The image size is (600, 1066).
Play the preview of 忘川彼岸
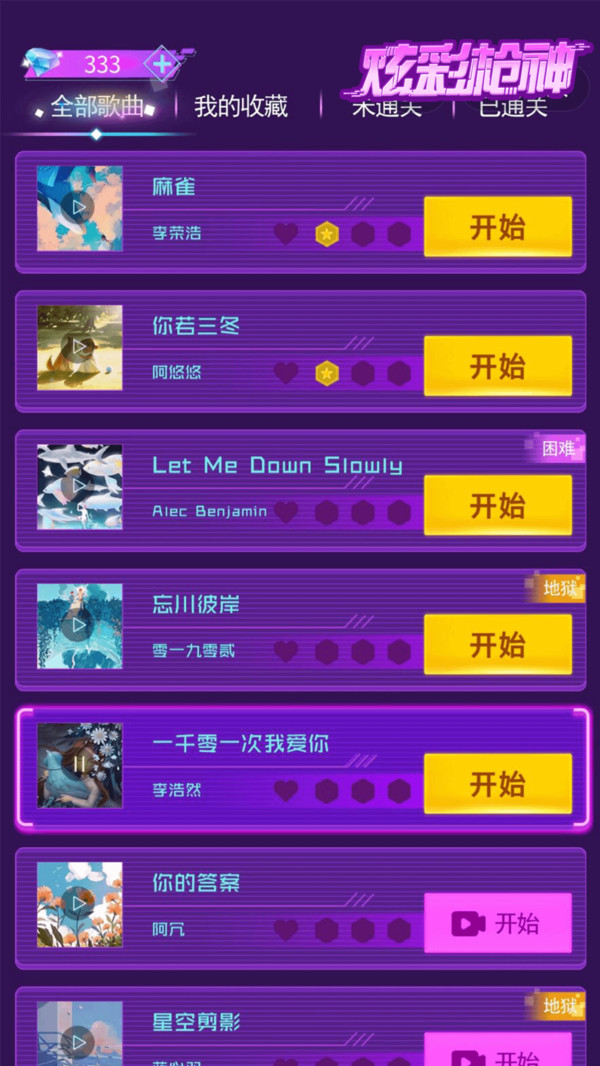point(79,626)
